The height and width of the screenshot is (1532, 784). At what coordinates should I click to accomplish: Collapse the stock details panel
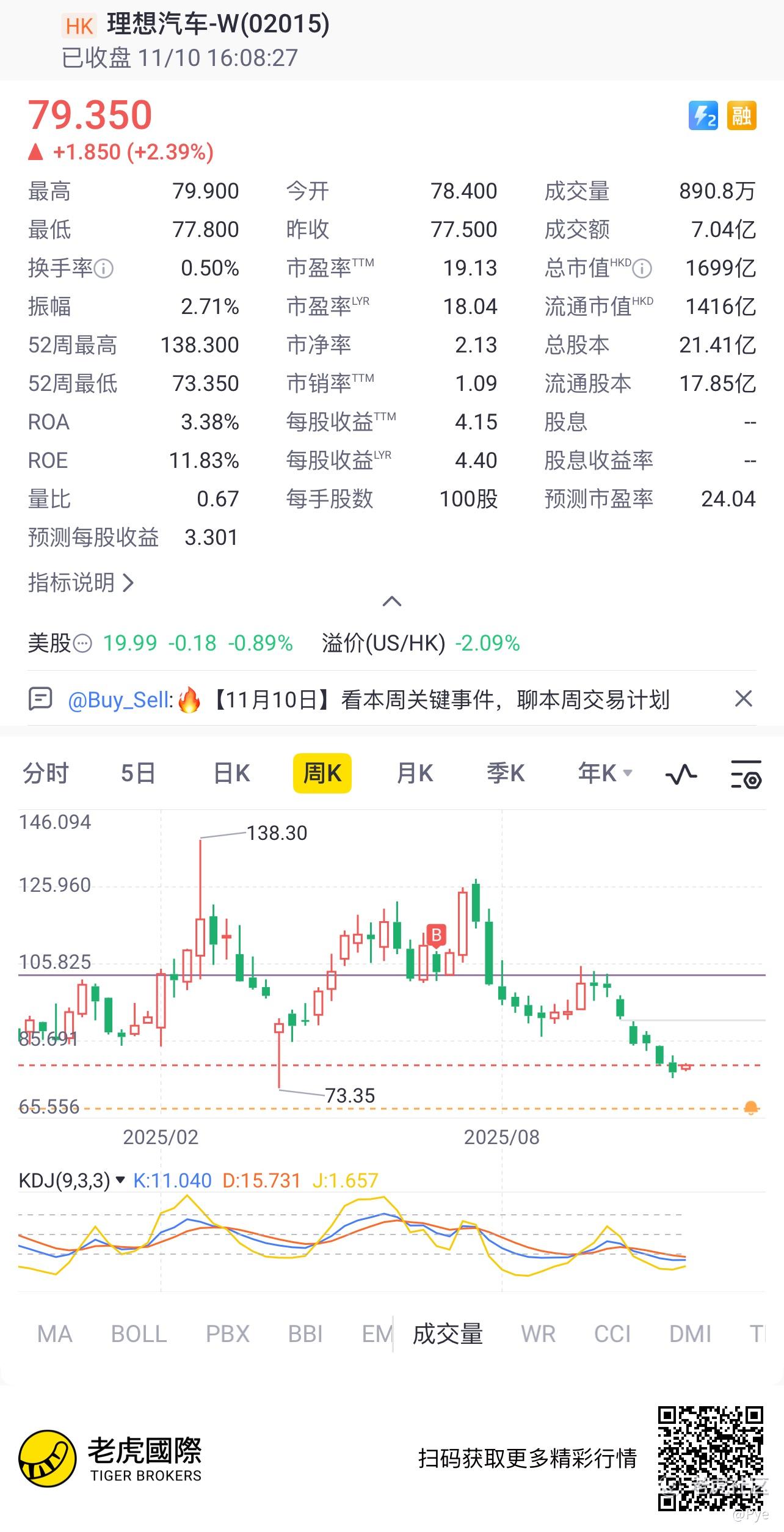tap(391, 602)
